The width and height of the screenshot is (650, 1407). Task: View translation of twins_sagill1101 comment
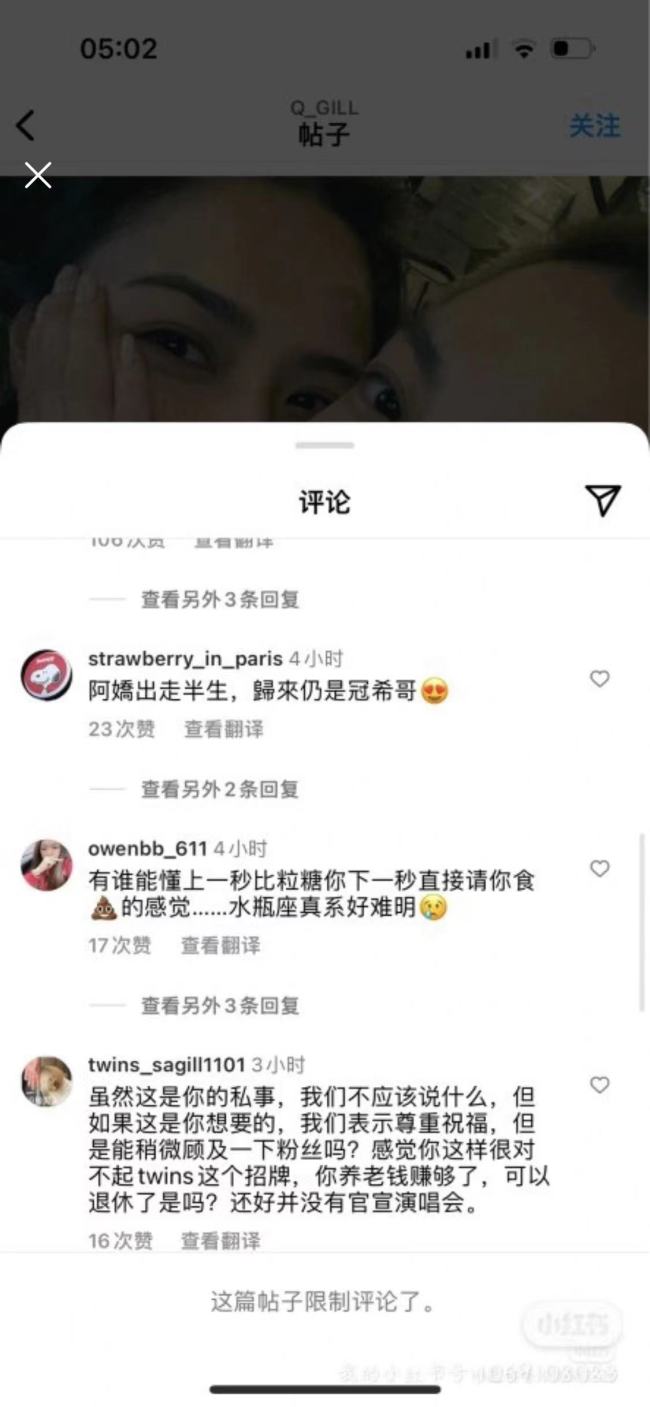(220, 1241)
